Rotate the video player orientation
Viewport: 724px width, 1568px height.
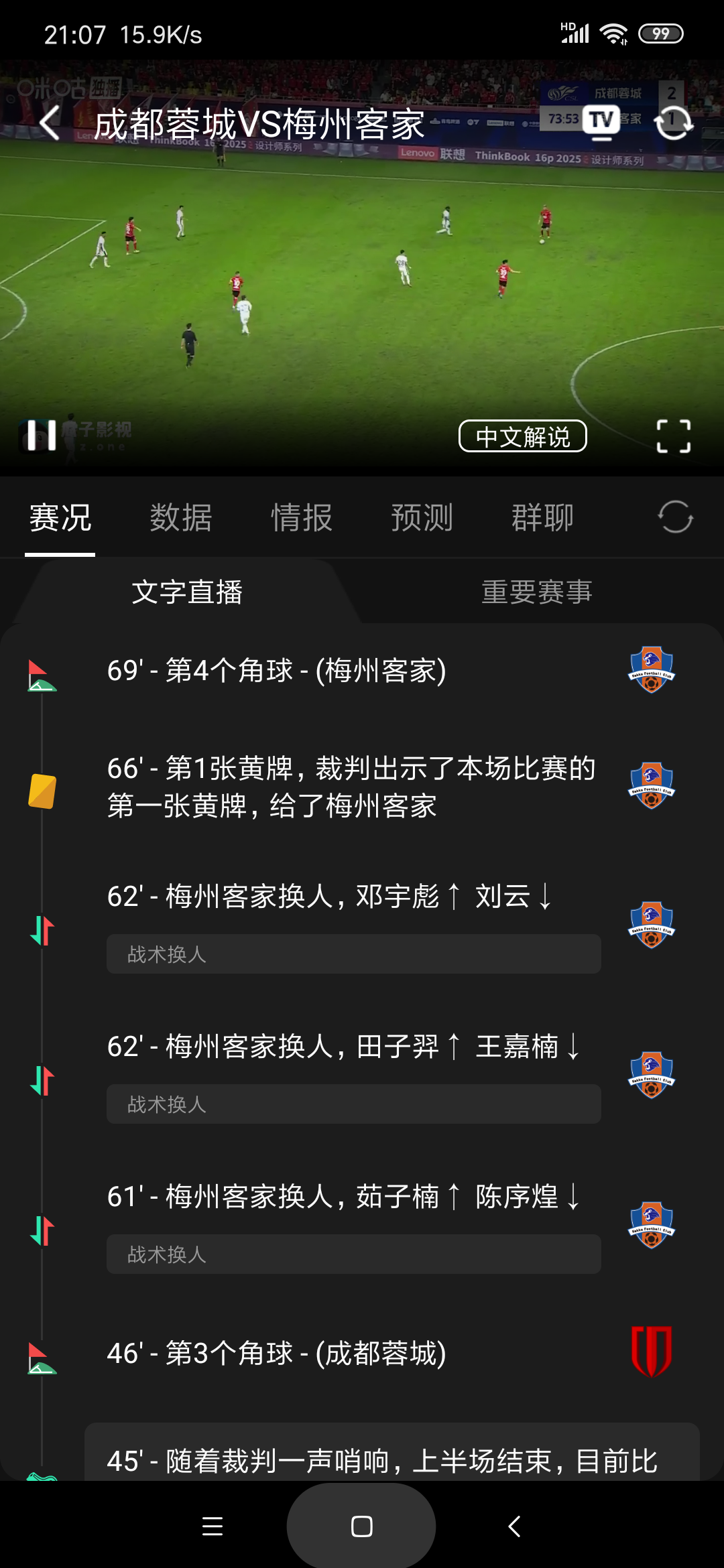[x=674, y=123]
